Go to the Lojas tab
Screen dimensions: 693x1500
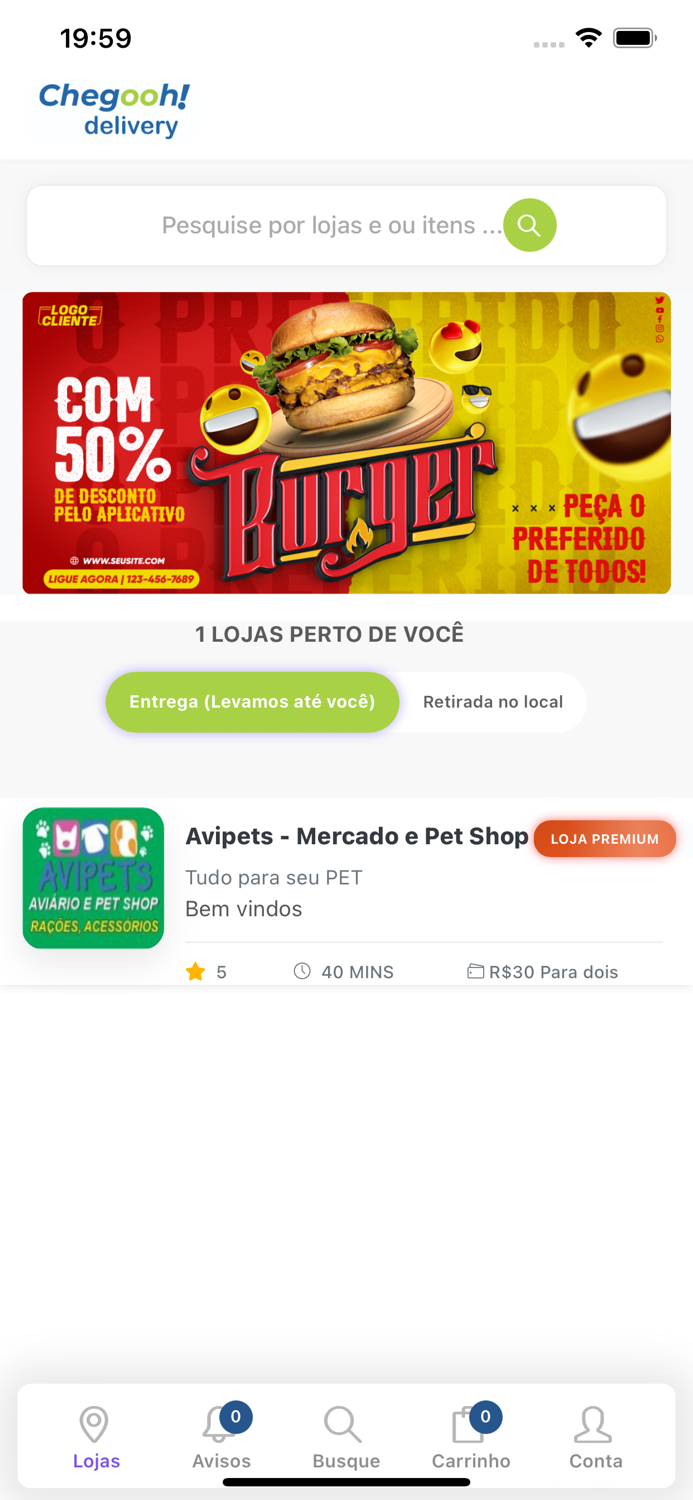pos(96,1438)
